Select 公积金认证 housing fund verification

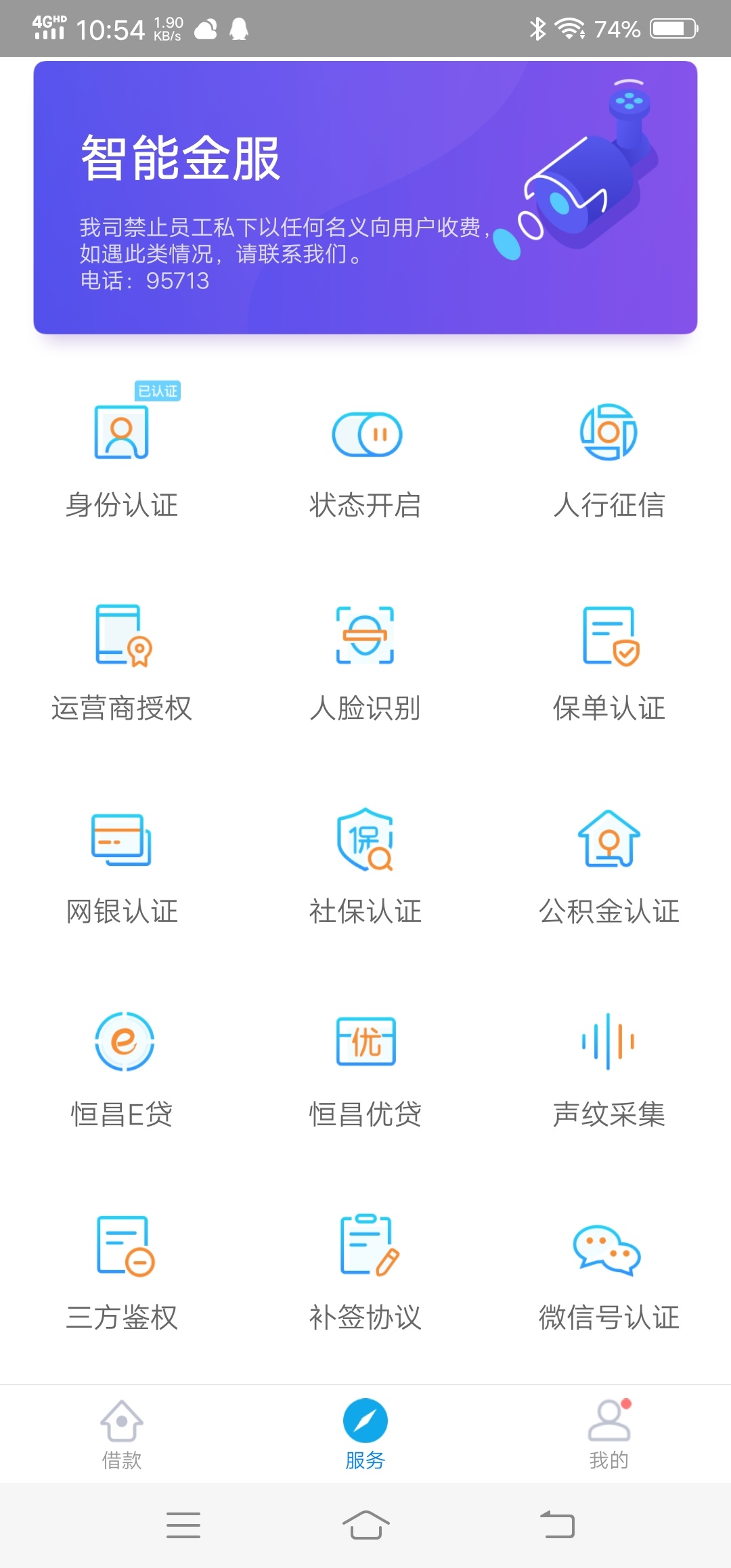pos(609,867)
